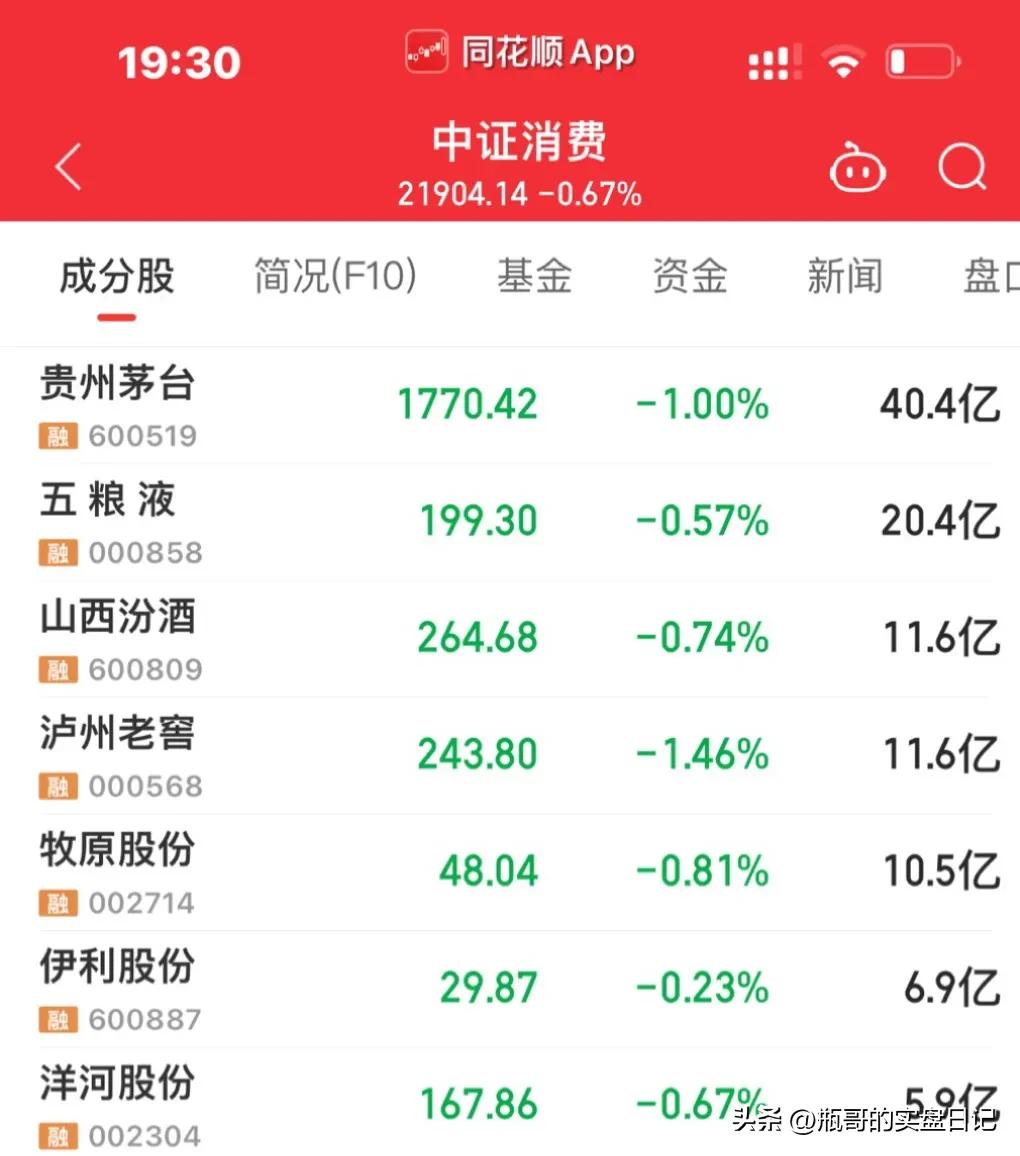
Task: Tap the battery indicator in status bar
Action: 921,59
